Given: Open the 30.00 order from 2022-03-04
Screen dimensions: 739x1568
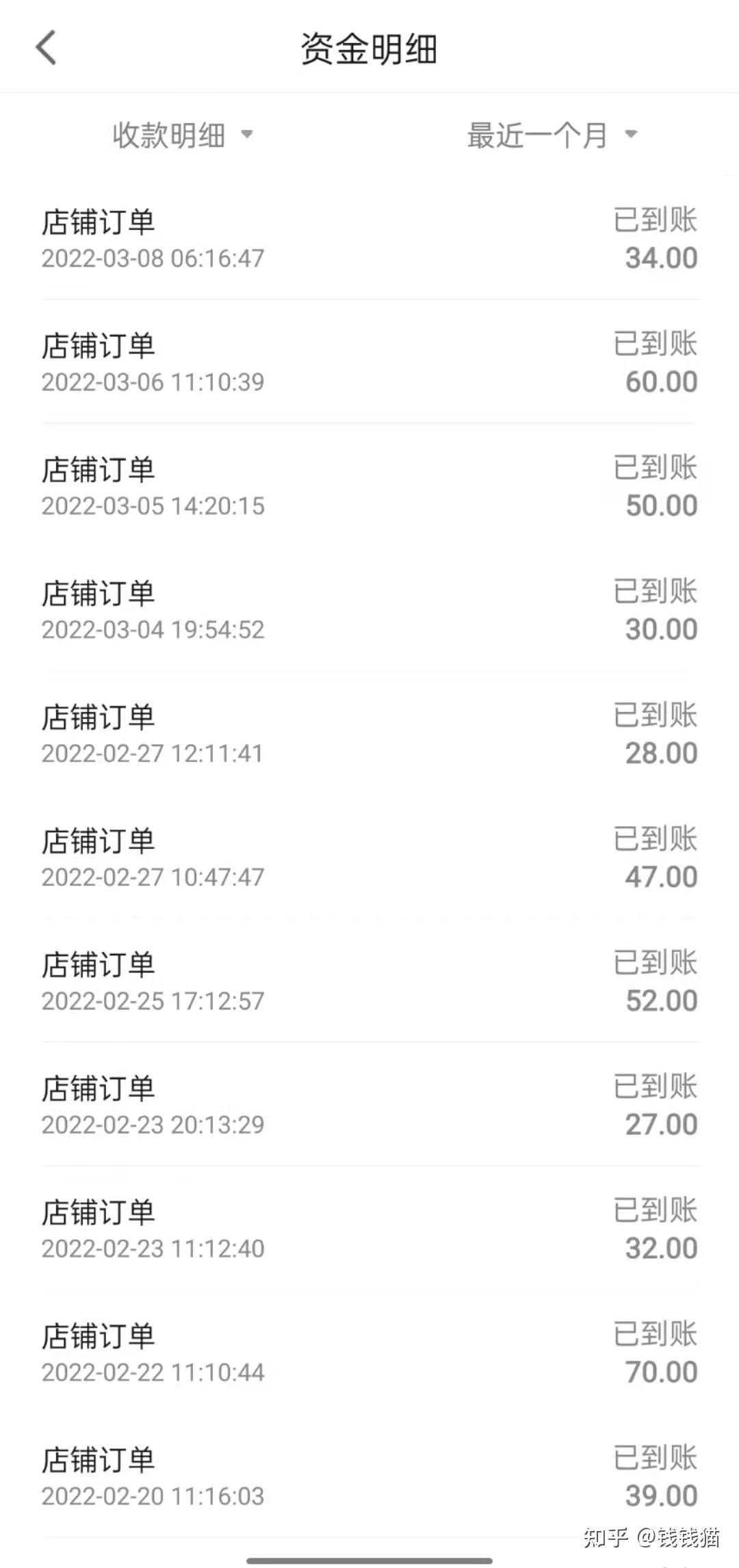Looking at the screenshot, I should (x=369, y=610).
